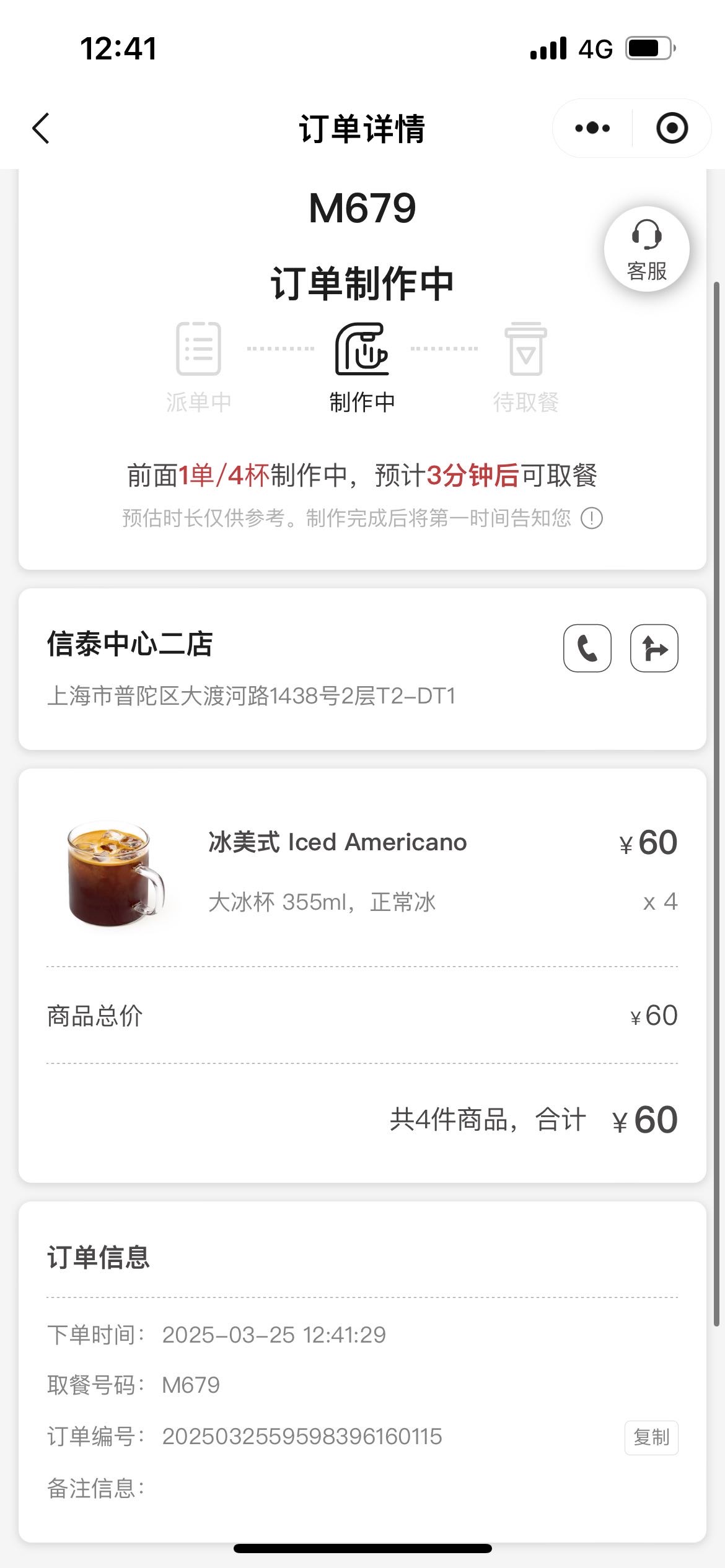The width and height of the screenshot is (725, 1568).
Task: Open the 冰美式 Iced Americano item
Action: click(x=362, y=873)
